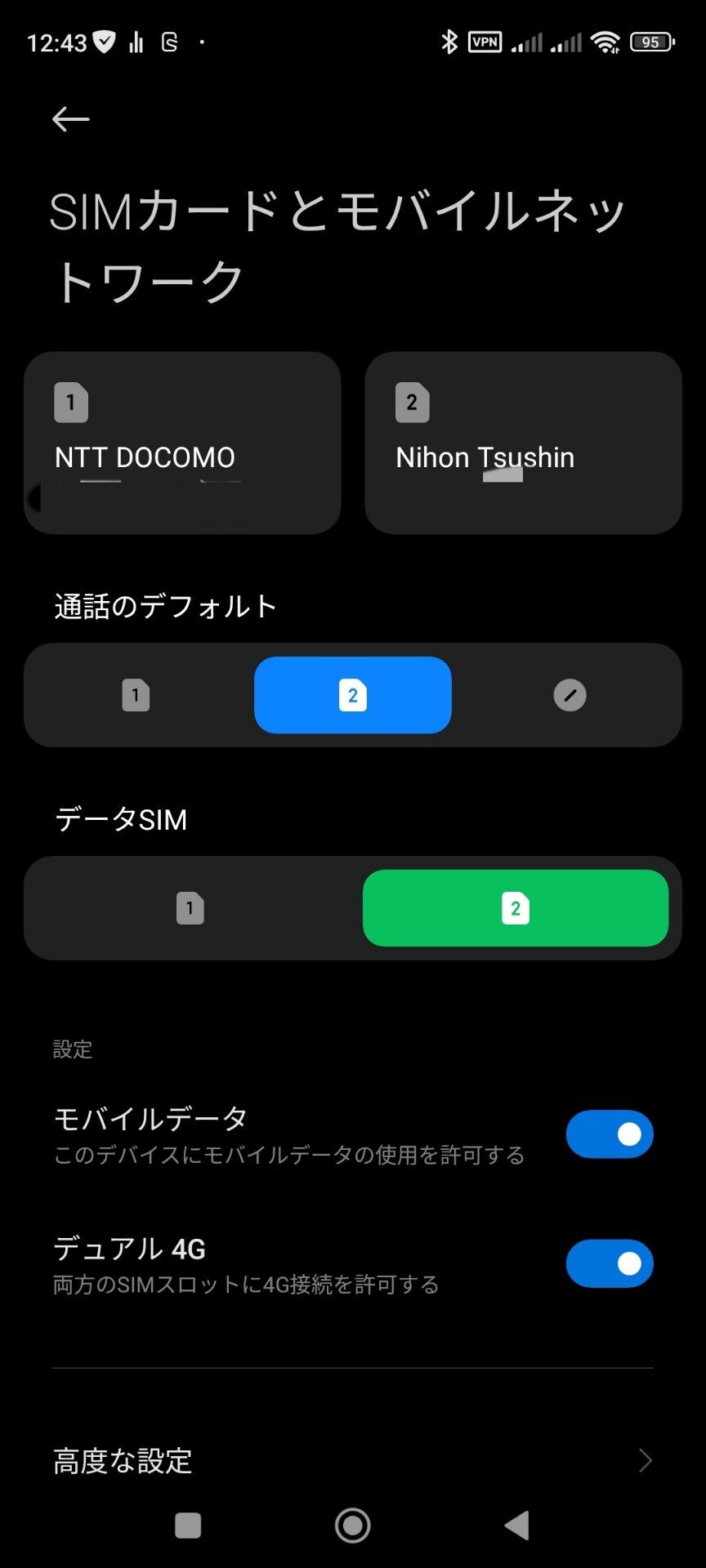Choose the no-default option for calls
Viewport: 706px width, 1568px height.
(570, 695)
